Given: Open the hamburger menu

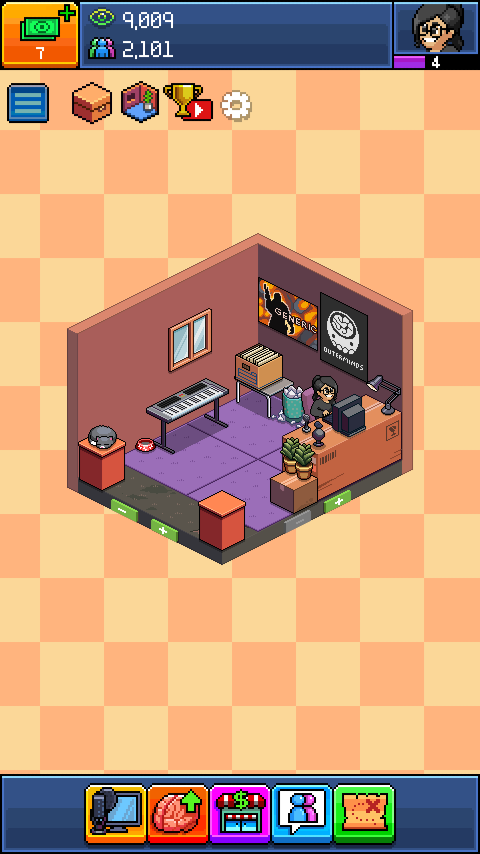Looking at the screenshot, I should [28, 103].
